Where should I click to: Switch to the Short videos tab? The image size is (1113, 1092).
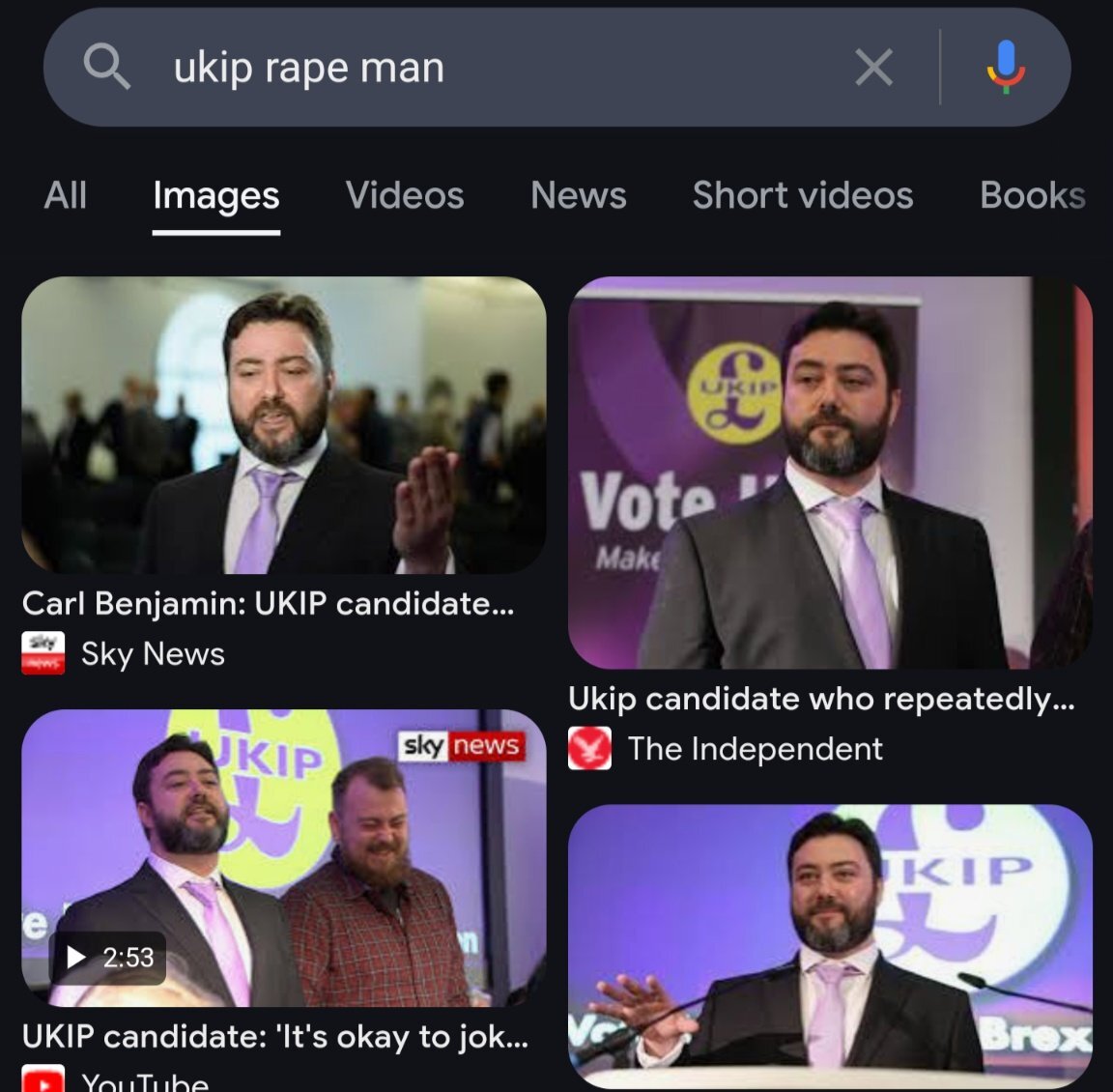click(802, 196)
